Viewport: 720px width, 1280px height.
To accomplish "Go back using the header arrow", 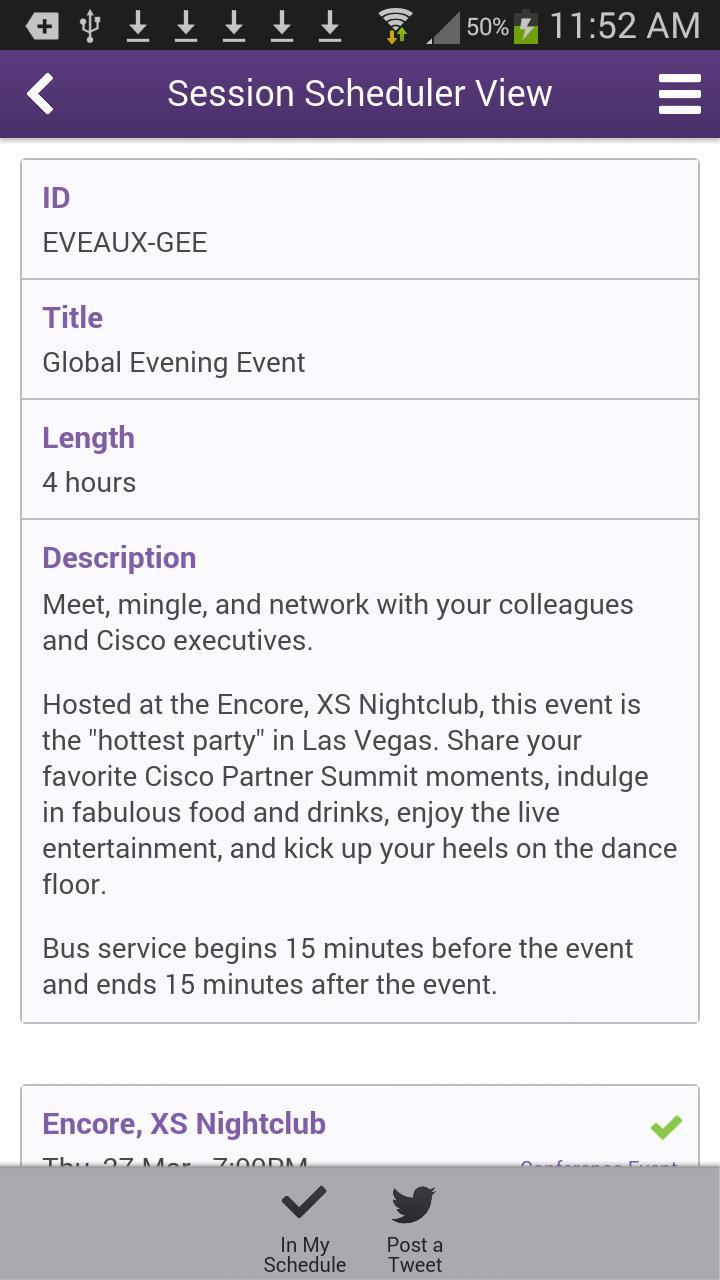I will click(41, 94).
